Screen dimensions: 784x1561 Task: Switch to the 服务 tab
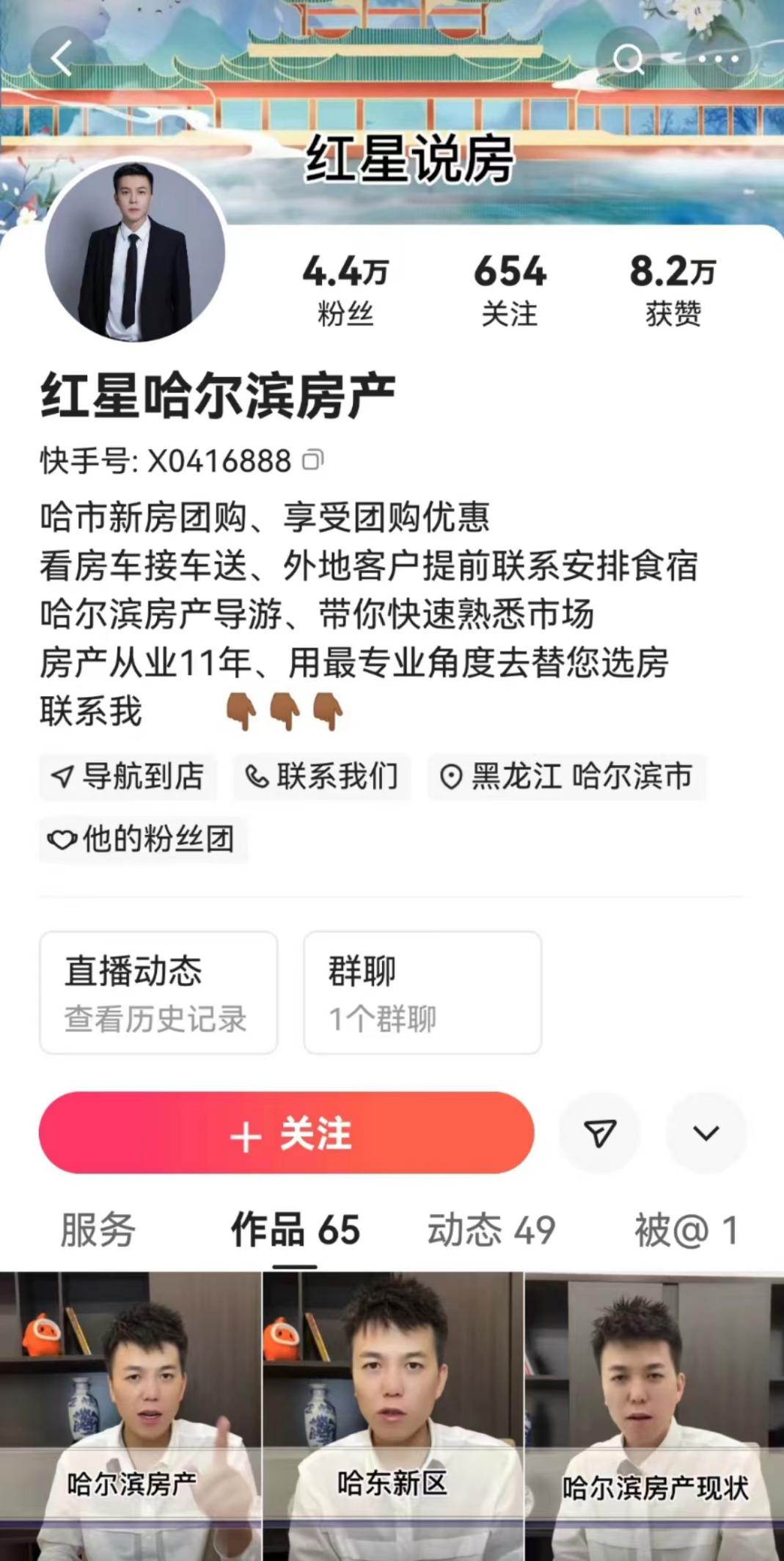point(98,1230)
